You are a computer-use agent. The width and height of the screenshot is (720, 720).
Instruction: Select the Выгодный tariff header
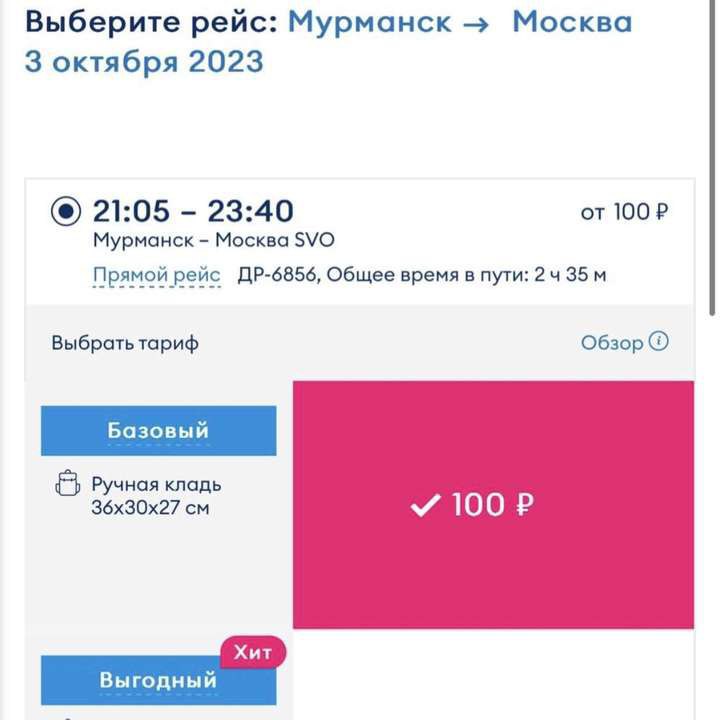pos(158,680)
